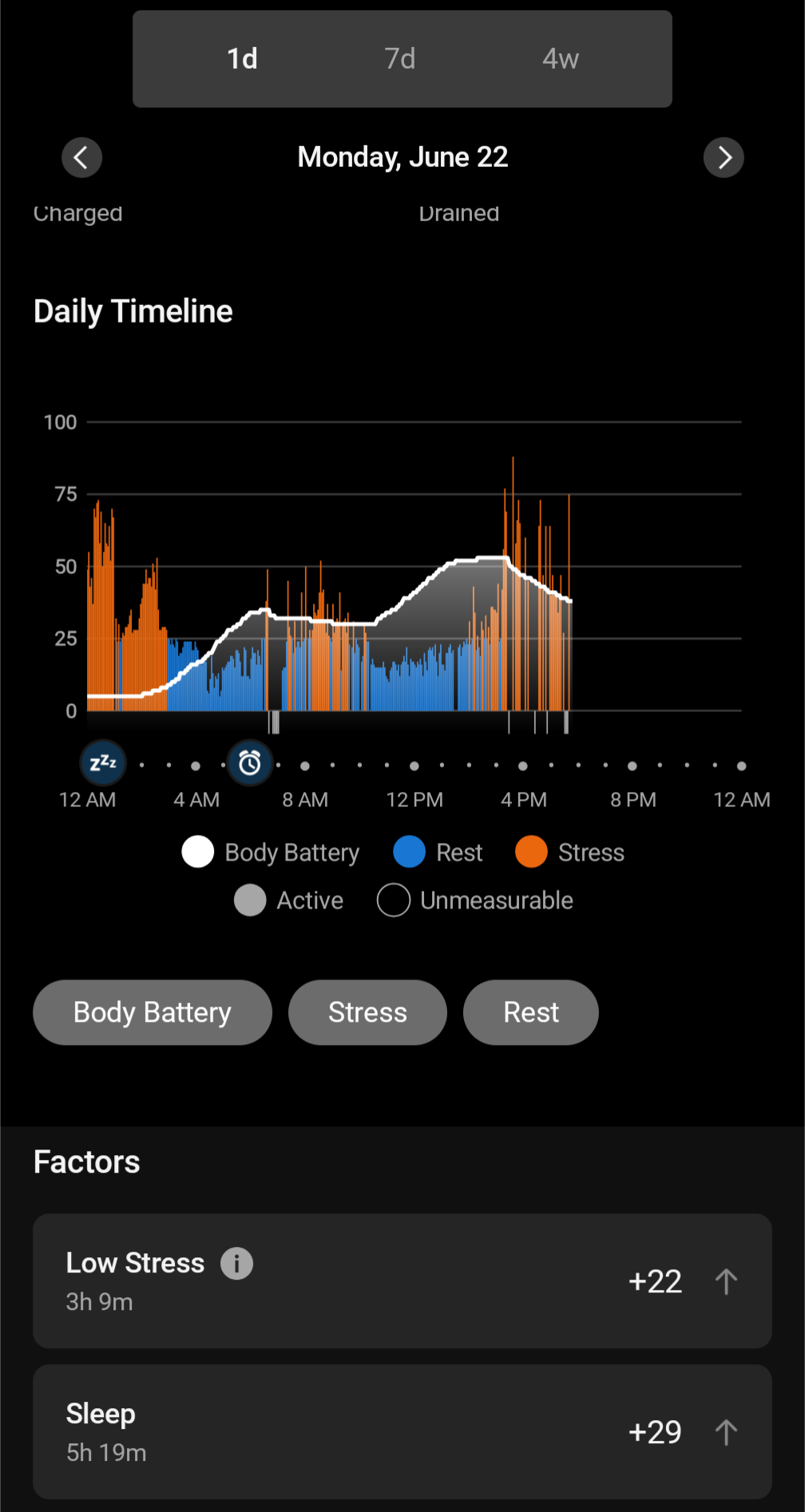Screen dimensions: 805x1512
Task: Open the Low Stress factor card
Action: [402, 1281]
